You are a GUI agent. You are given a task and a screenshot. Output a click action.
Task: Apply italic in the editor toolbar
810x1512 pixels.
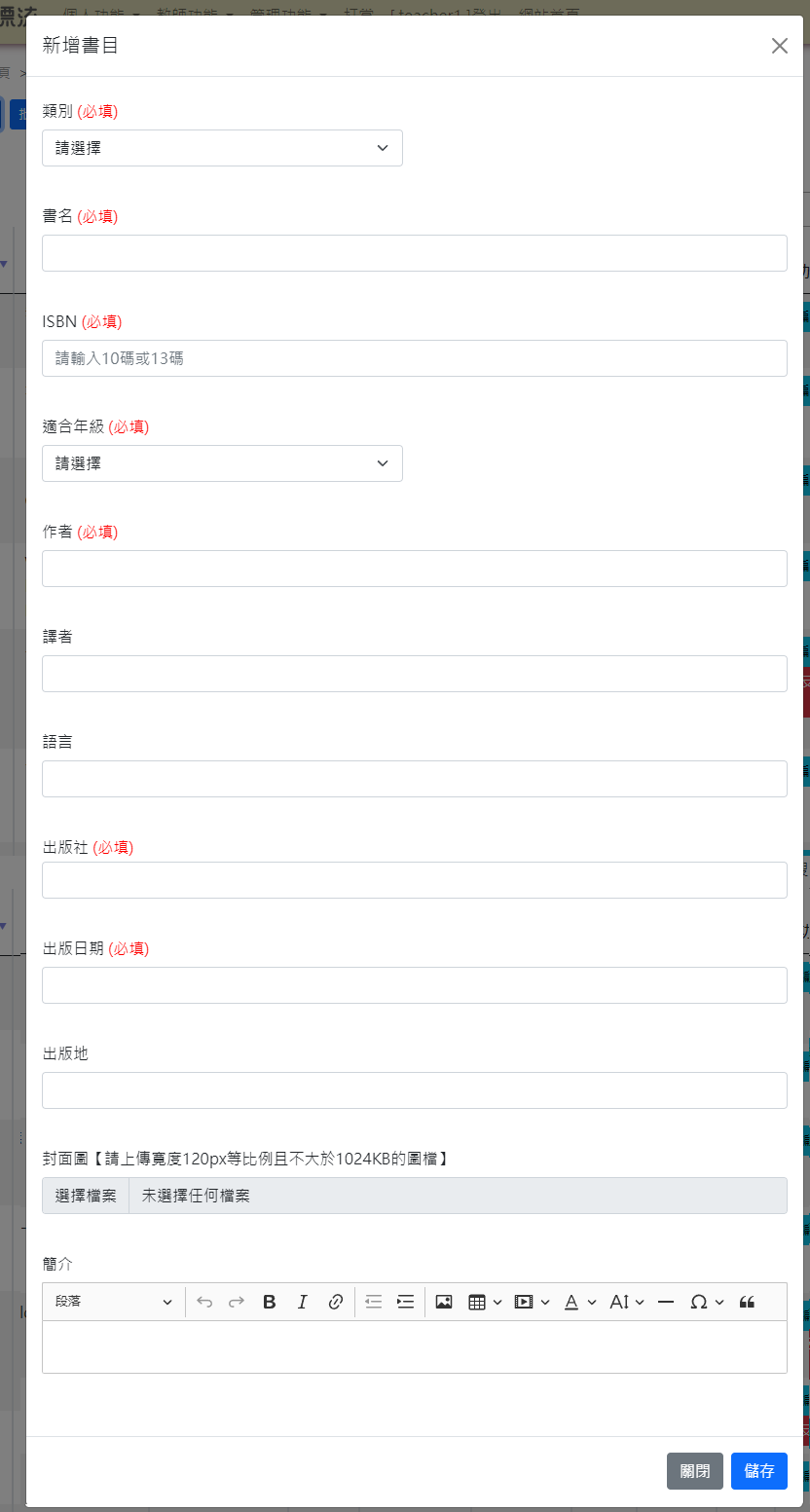click(x=303, y=1302)
